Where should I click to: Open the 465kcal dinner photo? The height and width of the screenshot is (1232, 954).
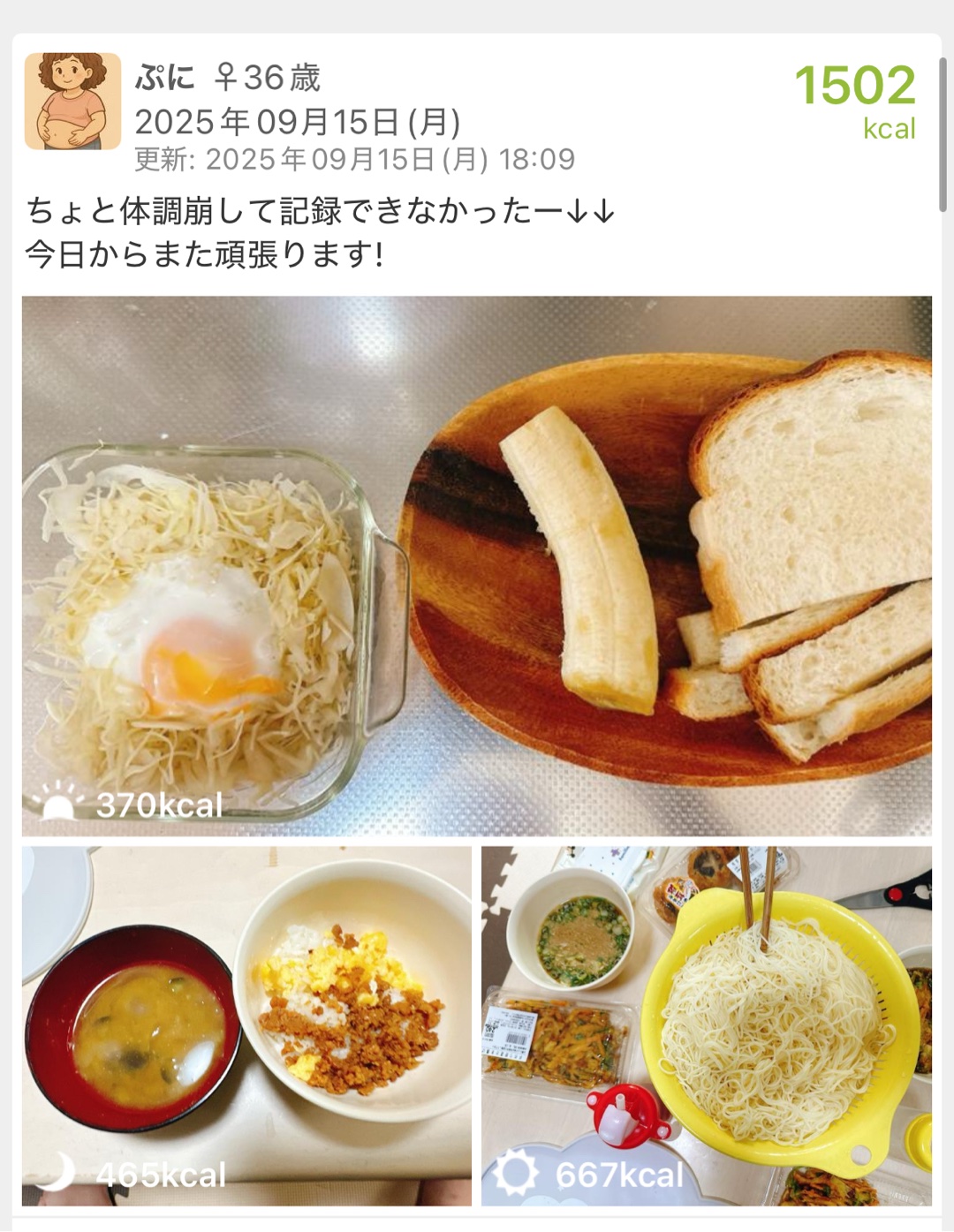tap(246, 1024)
